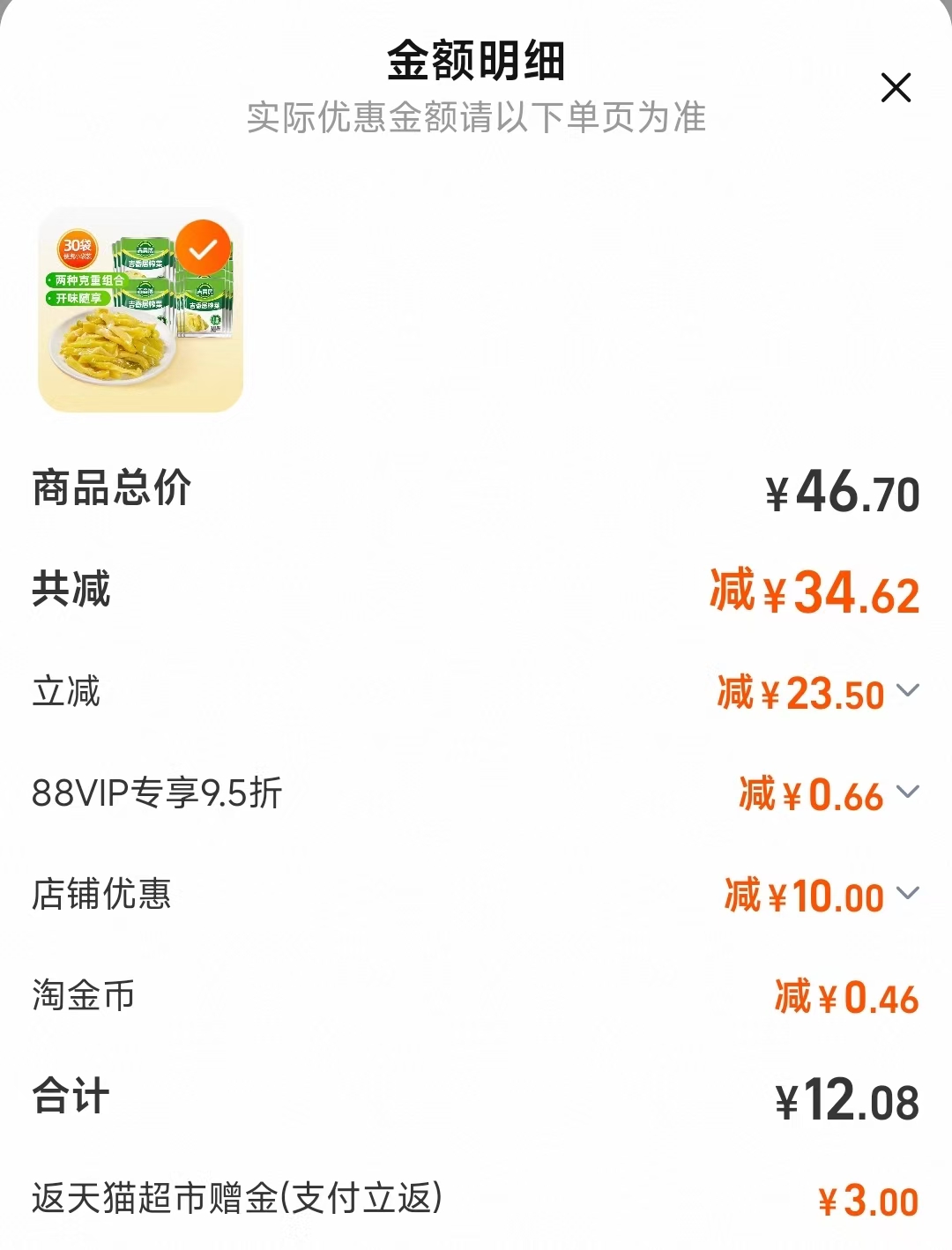The height and width of the screenshot is (1250, 952).
Task: Open the 立减 discount details
Action: pyautogui.click(x=66, y=693)
